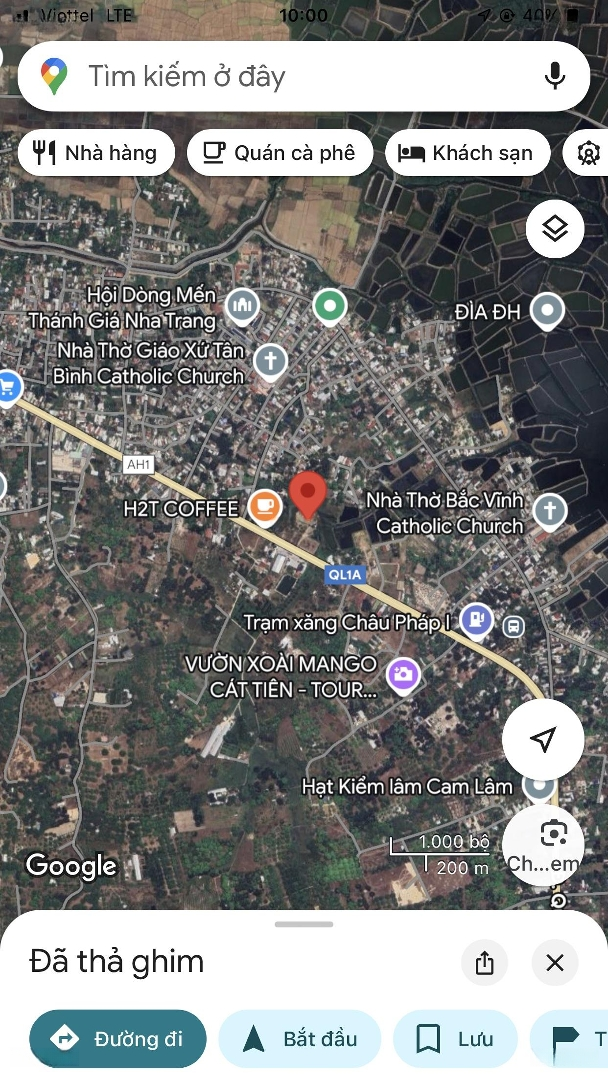The width and height of the screenshot is (608, 1080).
Task: Open the map layers button
Action: tap(555, 229)
